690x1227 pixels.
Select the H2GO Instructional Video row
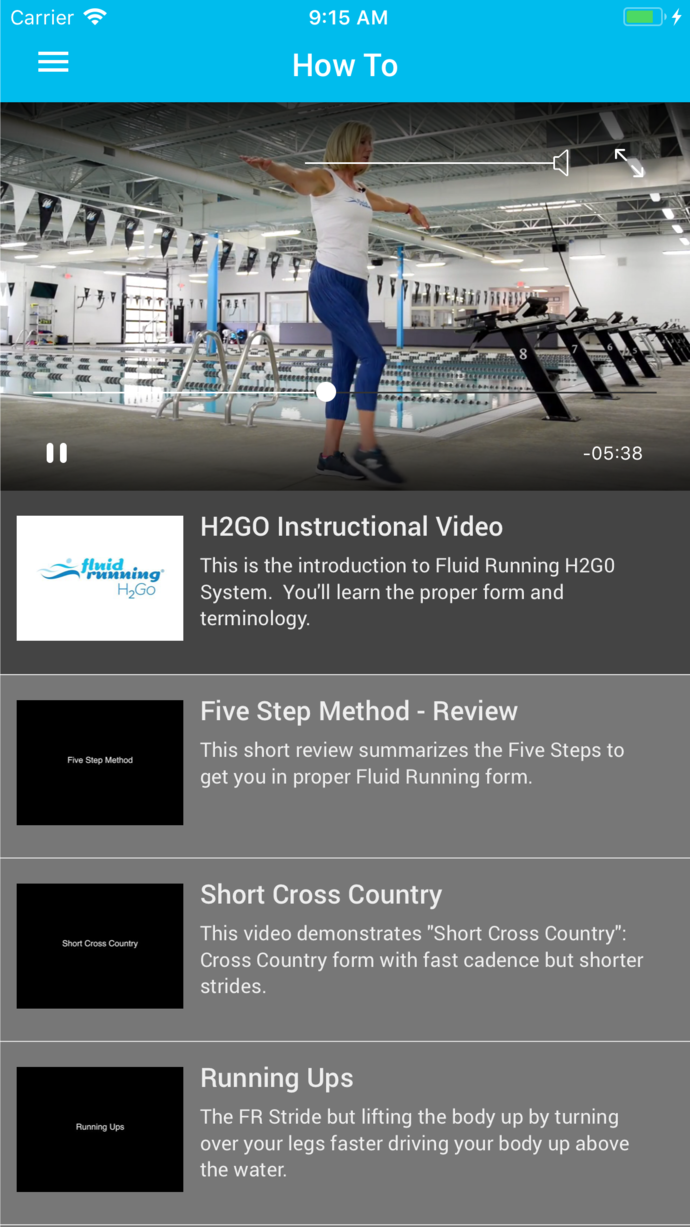click(345, 579)
